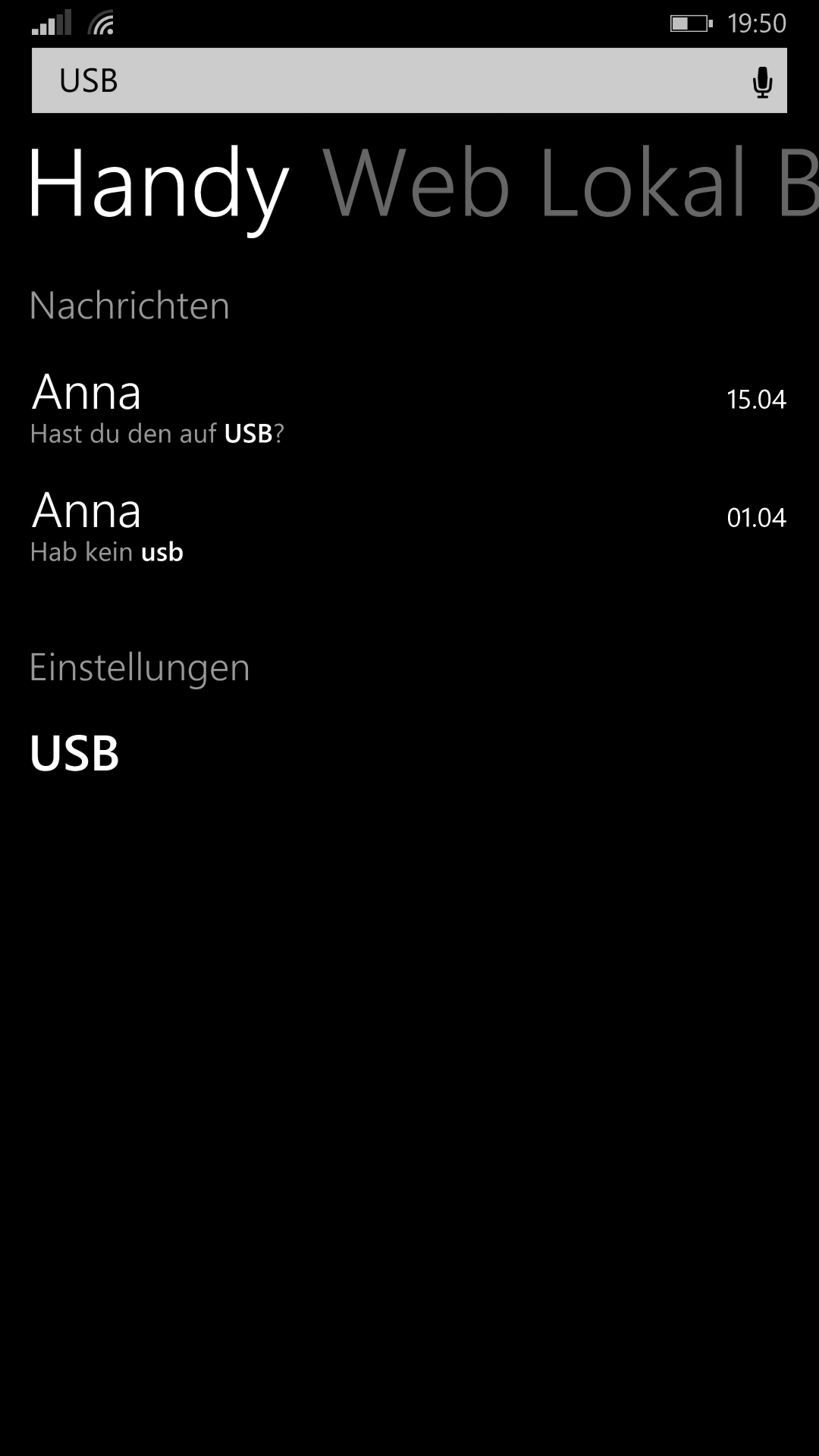Switch to the Web tab
This screenshot has width=819, height=1456.
tap(416, 184)
